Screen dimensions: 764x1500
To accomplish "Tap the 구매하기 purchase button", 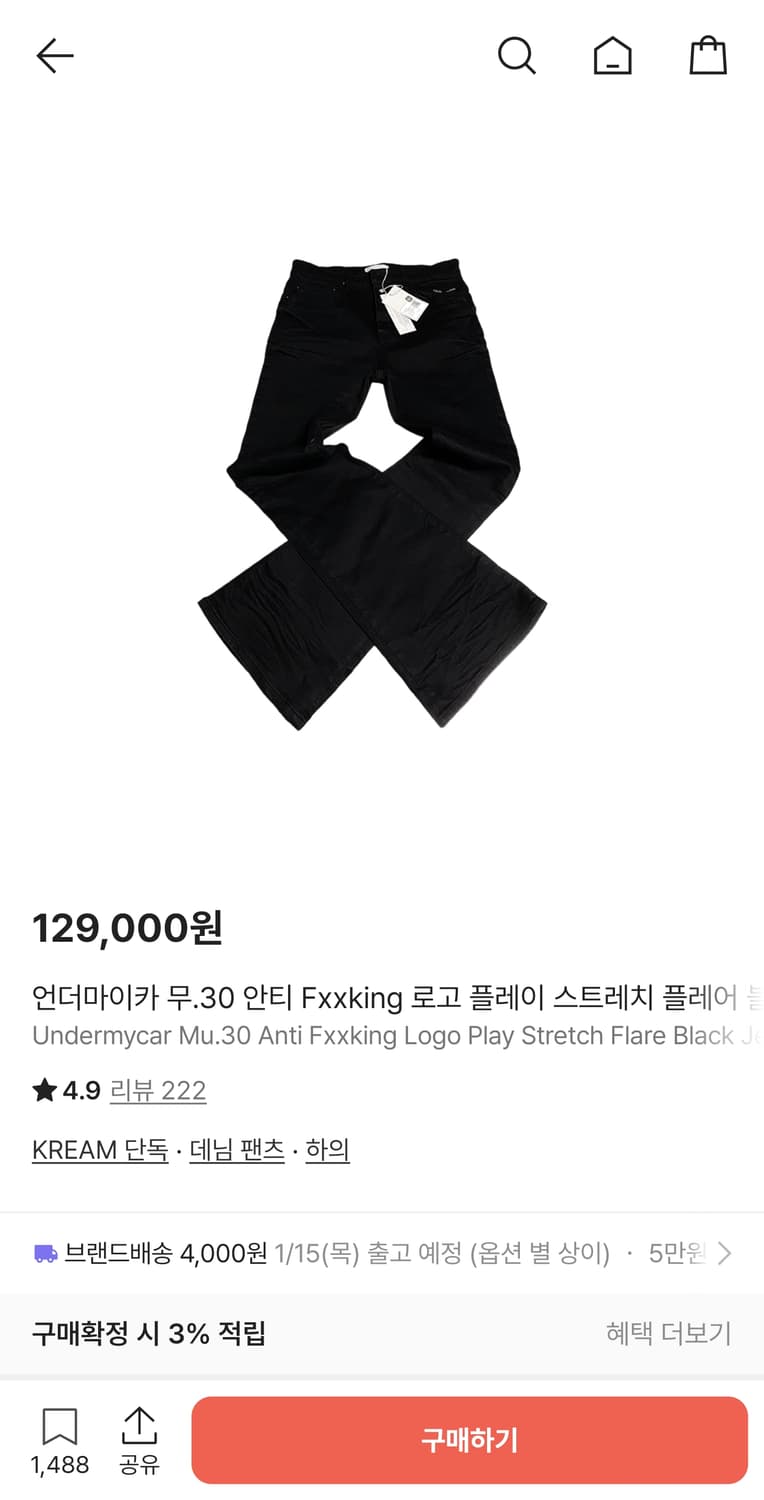I will coord(470,1440).
